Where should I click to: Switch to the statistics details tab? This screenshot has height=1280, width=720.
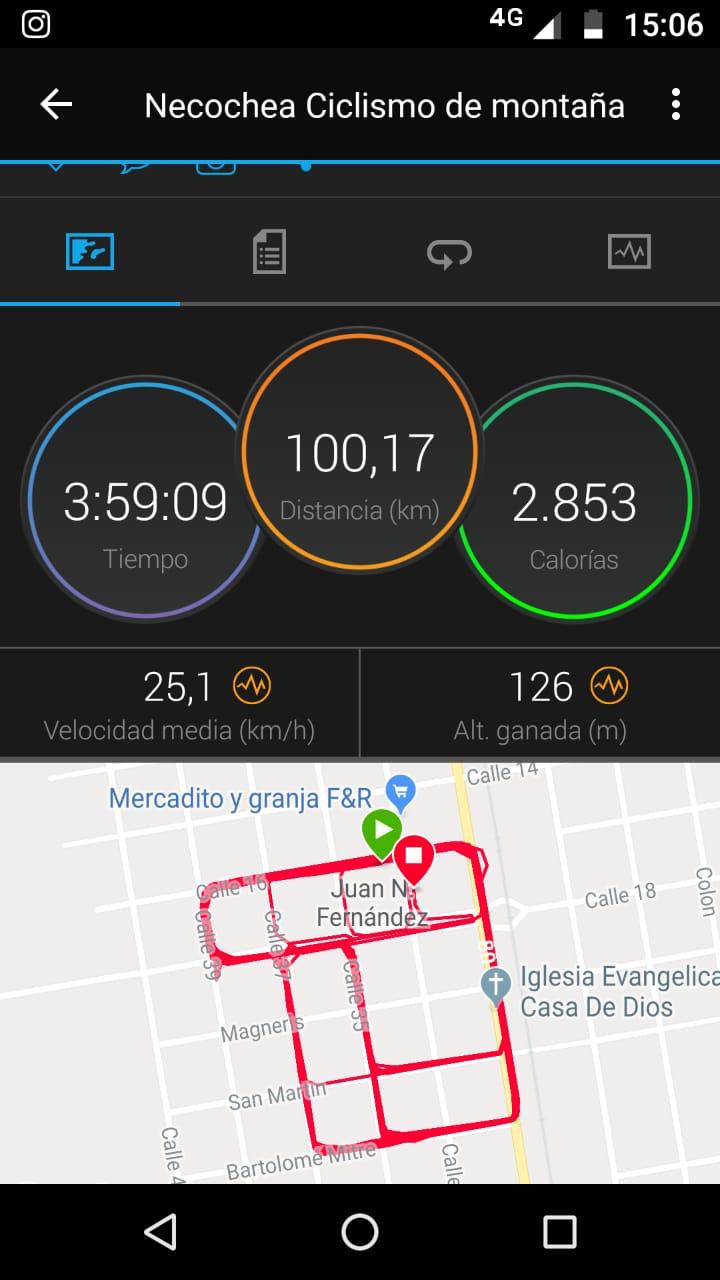269,251
